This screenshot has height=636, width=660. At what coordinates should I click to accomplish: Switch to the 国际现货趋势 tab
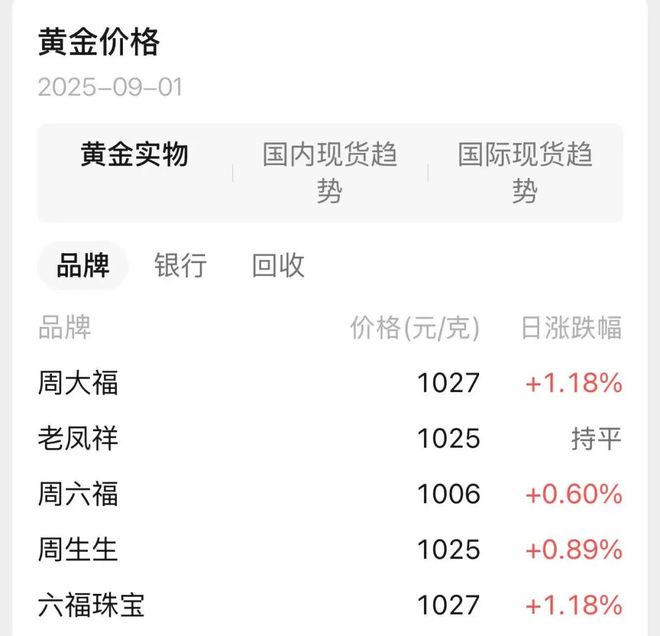coord(525,172)
